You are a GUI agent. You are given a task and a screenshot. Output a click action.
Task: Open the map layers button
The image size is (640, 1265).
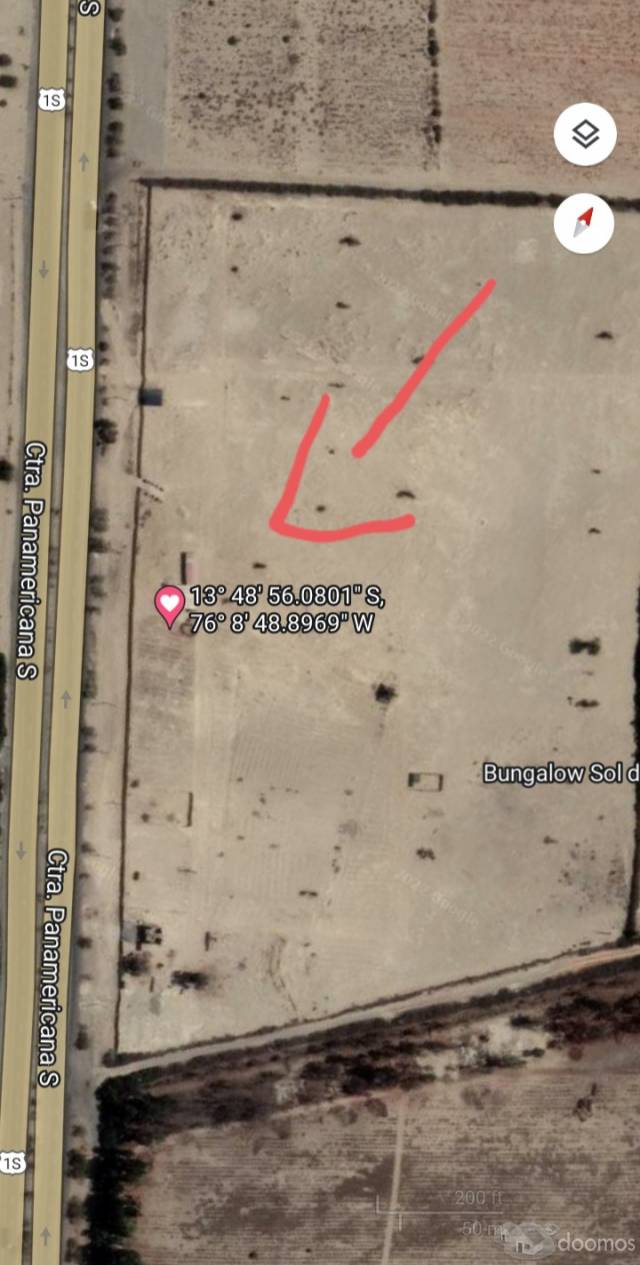[585, 134]
